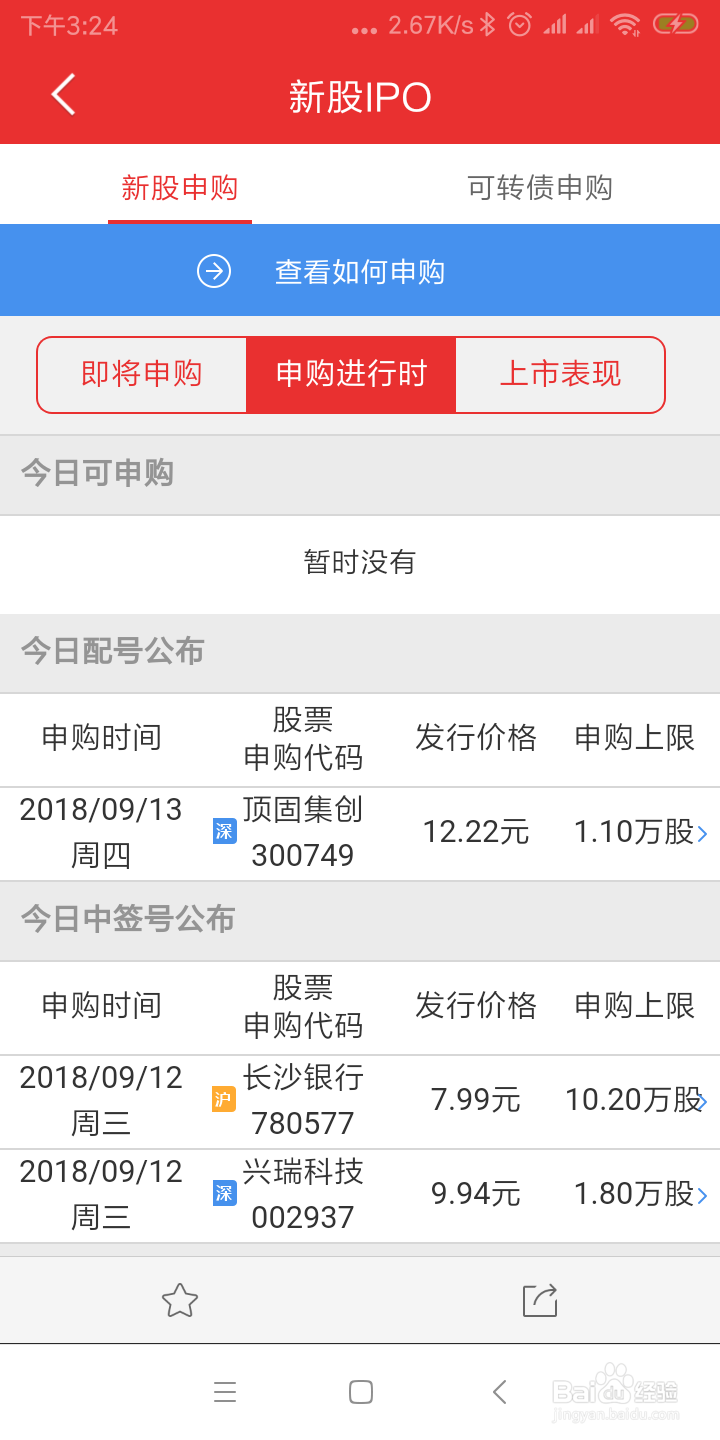Tap the circular home button in navigation bar
This screenshot has height=1440, width=720.
tap(360, 1392)
